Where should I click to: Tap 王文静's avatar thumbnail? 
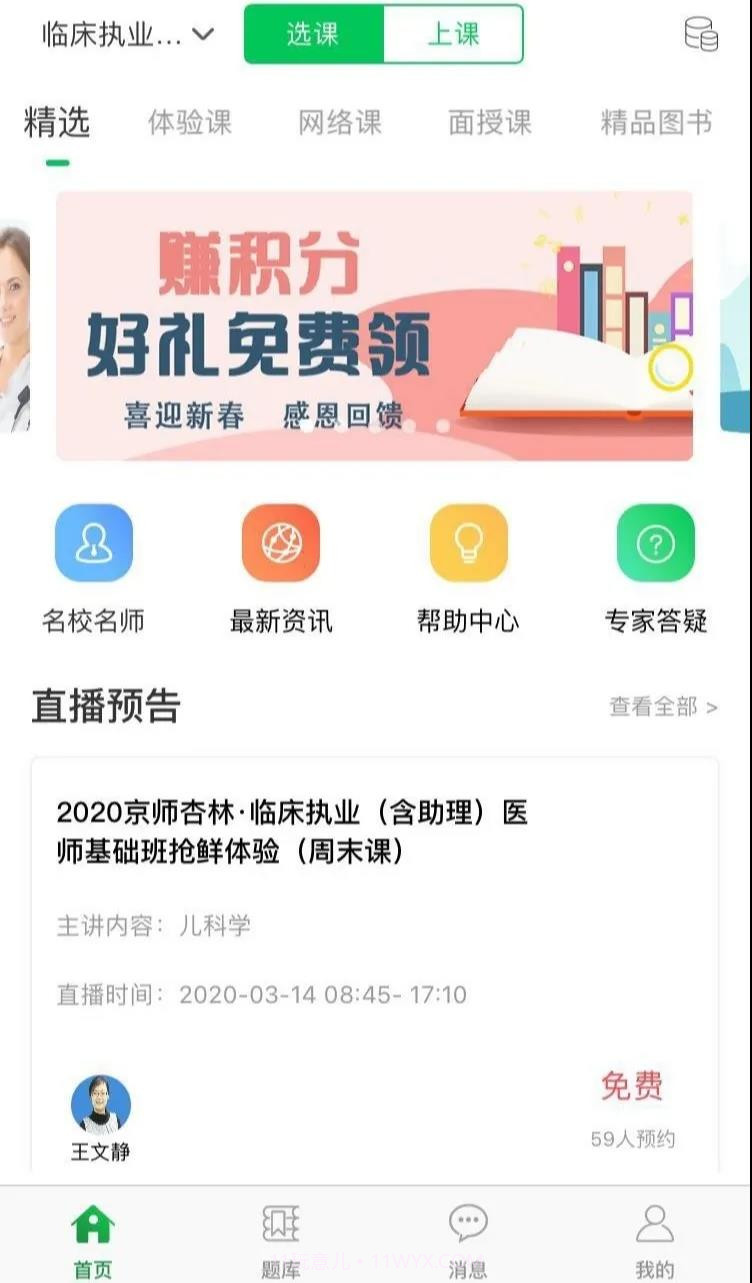(101, 1103)
